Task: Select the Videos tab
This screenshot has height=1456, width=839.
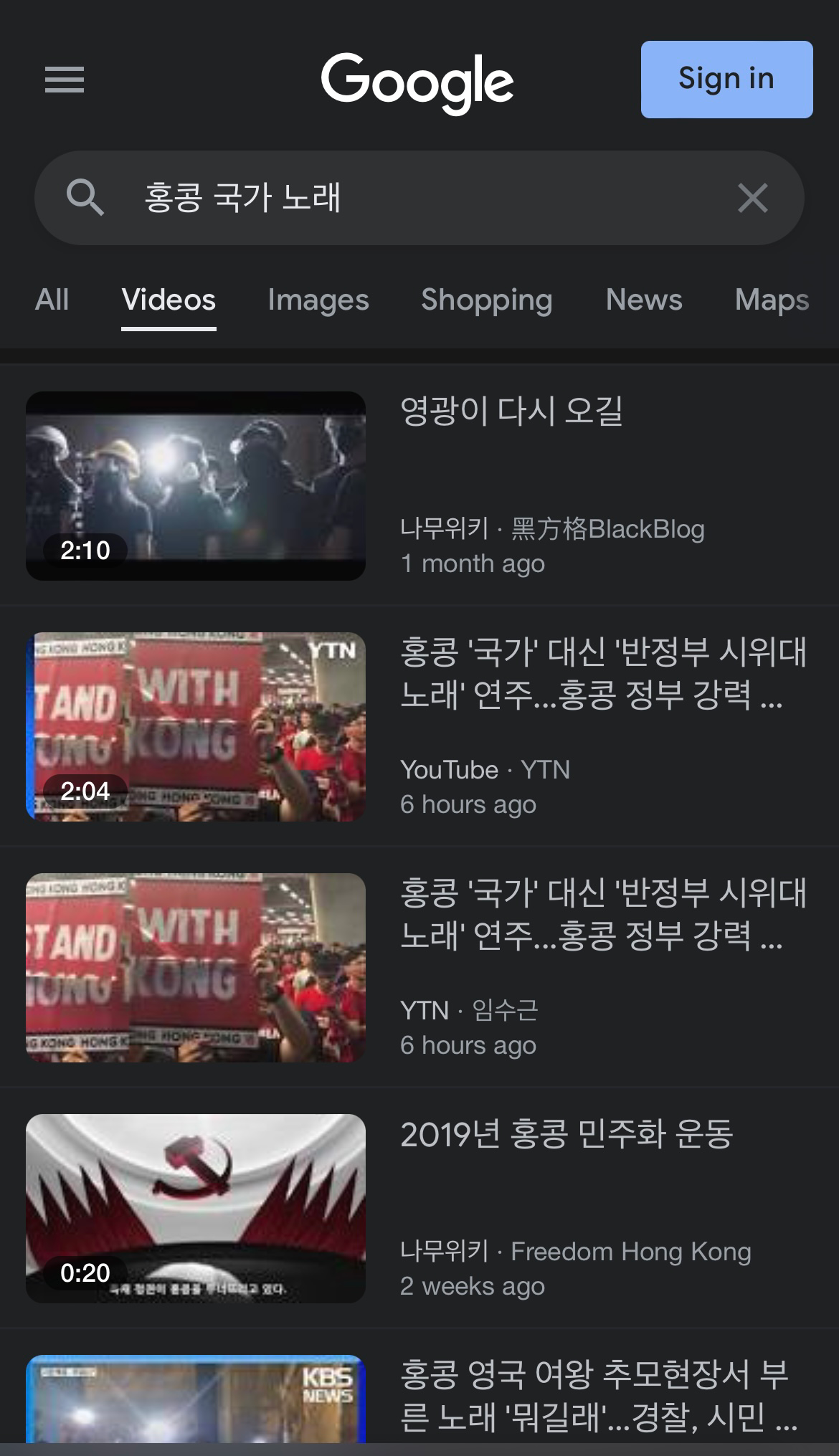Action: click(169, 300)
